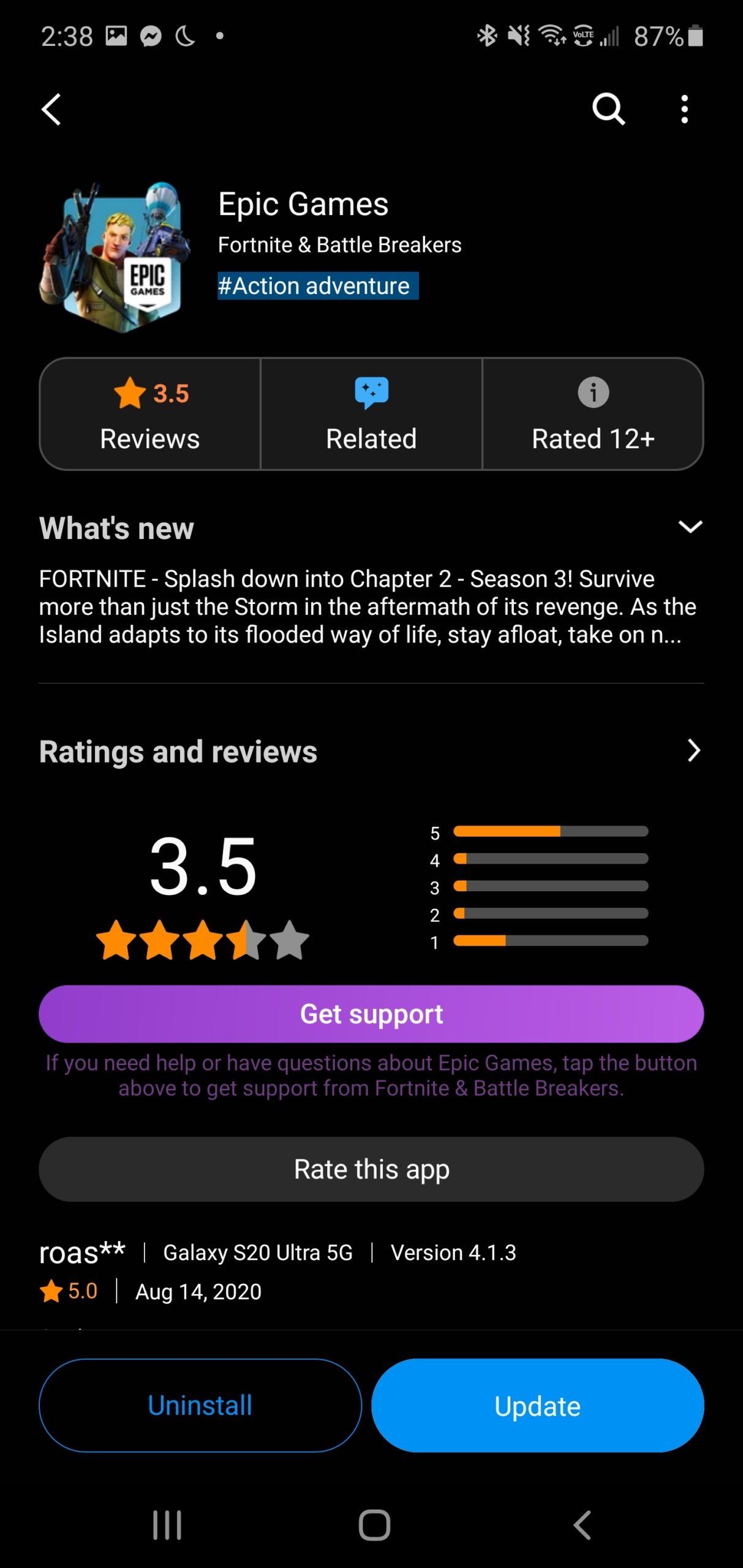Open the search magnifier icon
The width and height of the screenshot is (743, 1568).
[x=608, y=110]
